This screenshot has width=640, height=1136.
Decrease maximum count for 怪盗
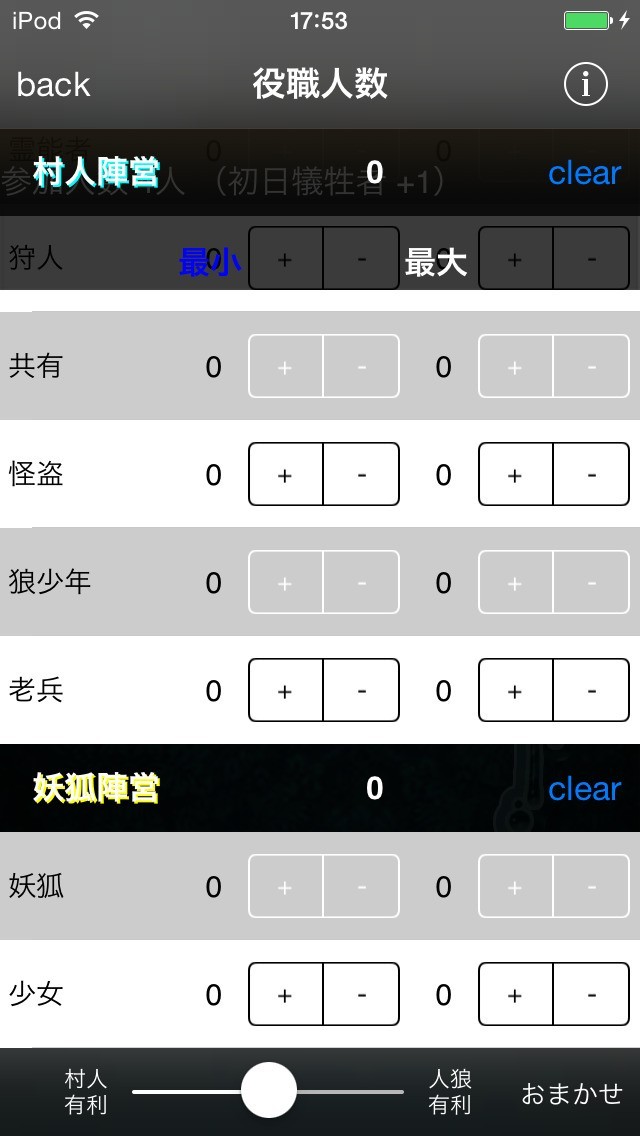[591, 475]
